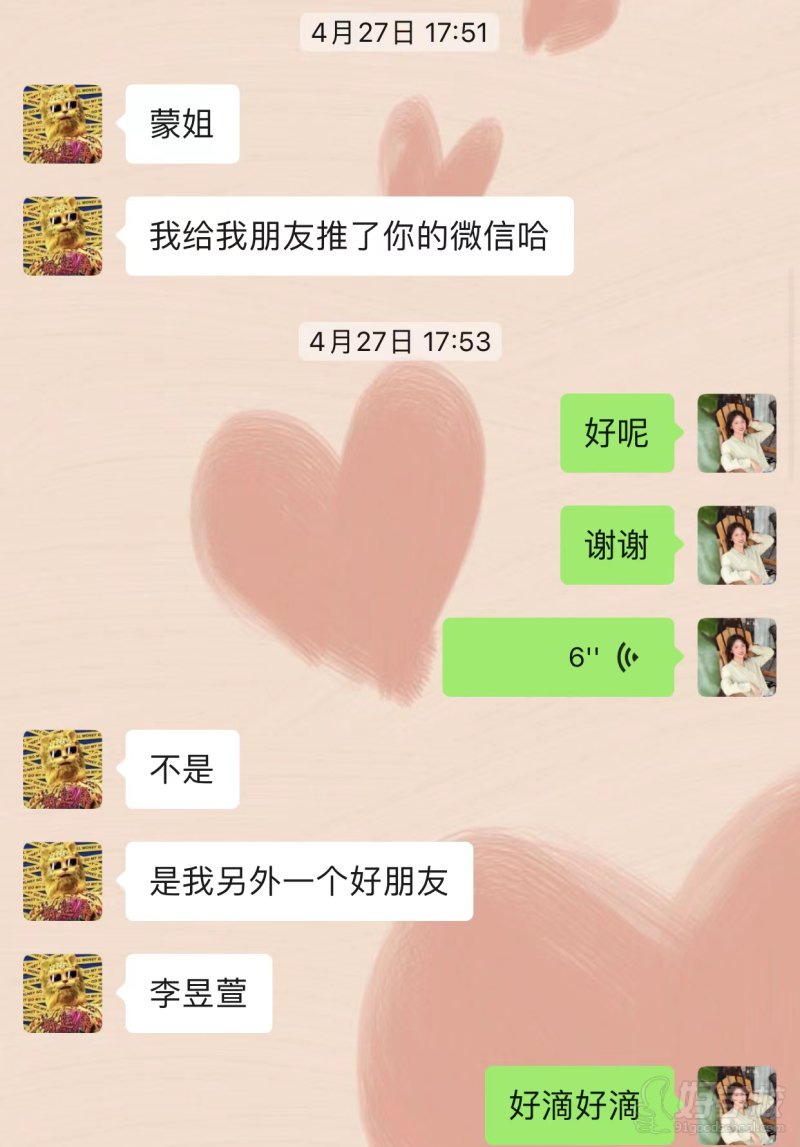This screenshot has height=1147, width=800.
Task: Click the "我给我朋友推了你的微信哈" message
Action: pyautogui.click(x=348, y=237)
